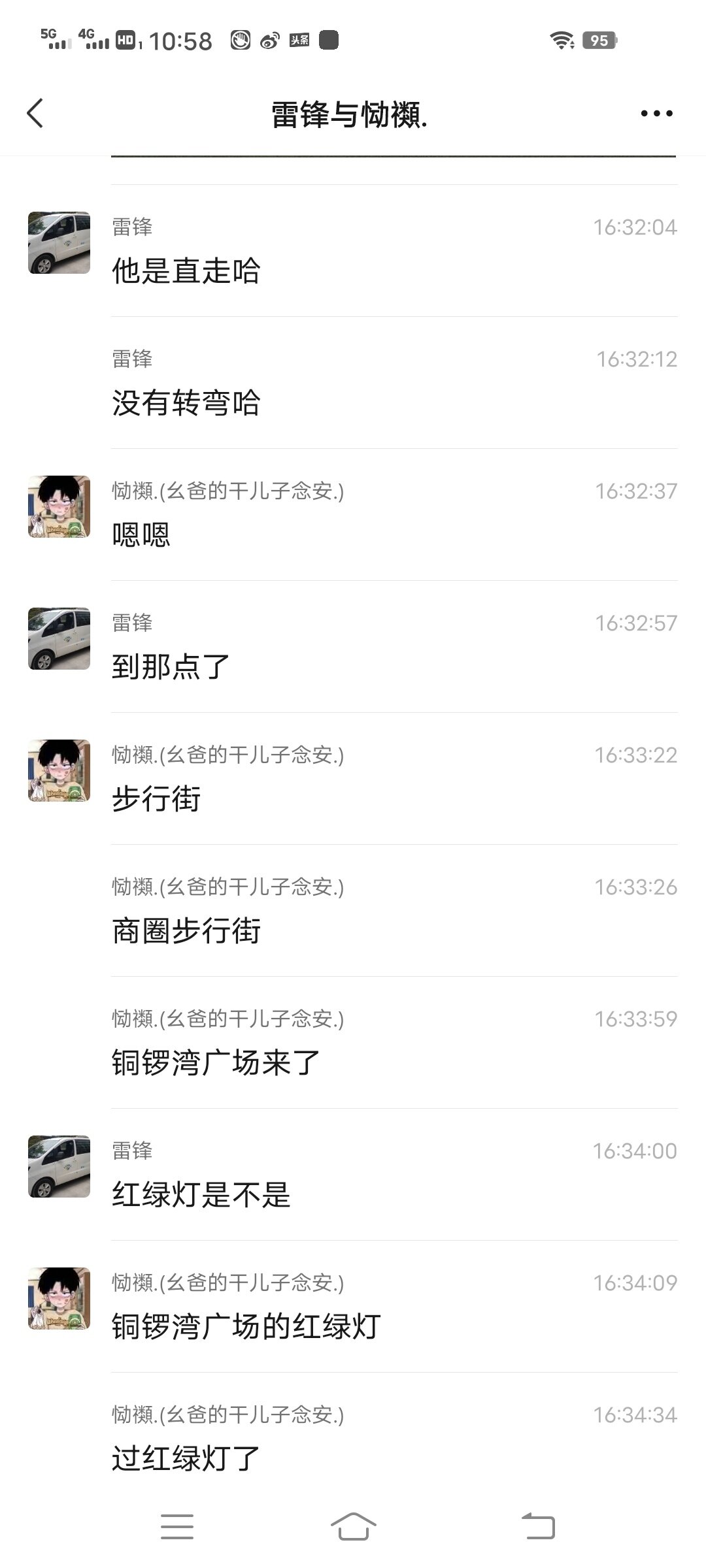Go back using the top-left arrow
Screen dimensions: 706x1568
click(x=35, y=114)
